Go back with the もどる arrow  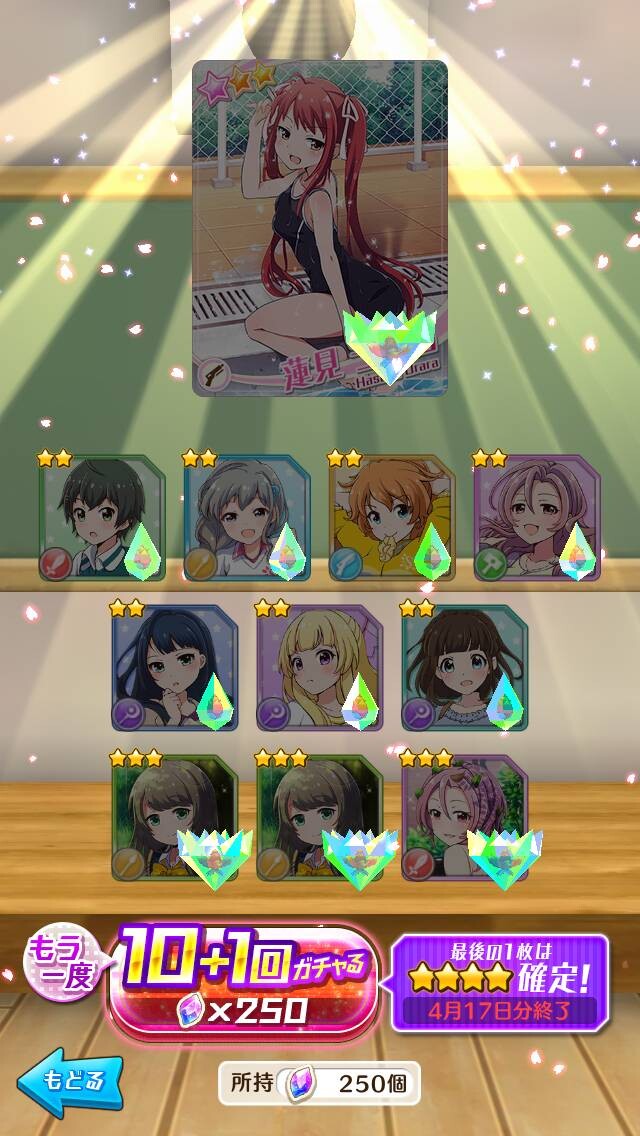[70, 1082]
